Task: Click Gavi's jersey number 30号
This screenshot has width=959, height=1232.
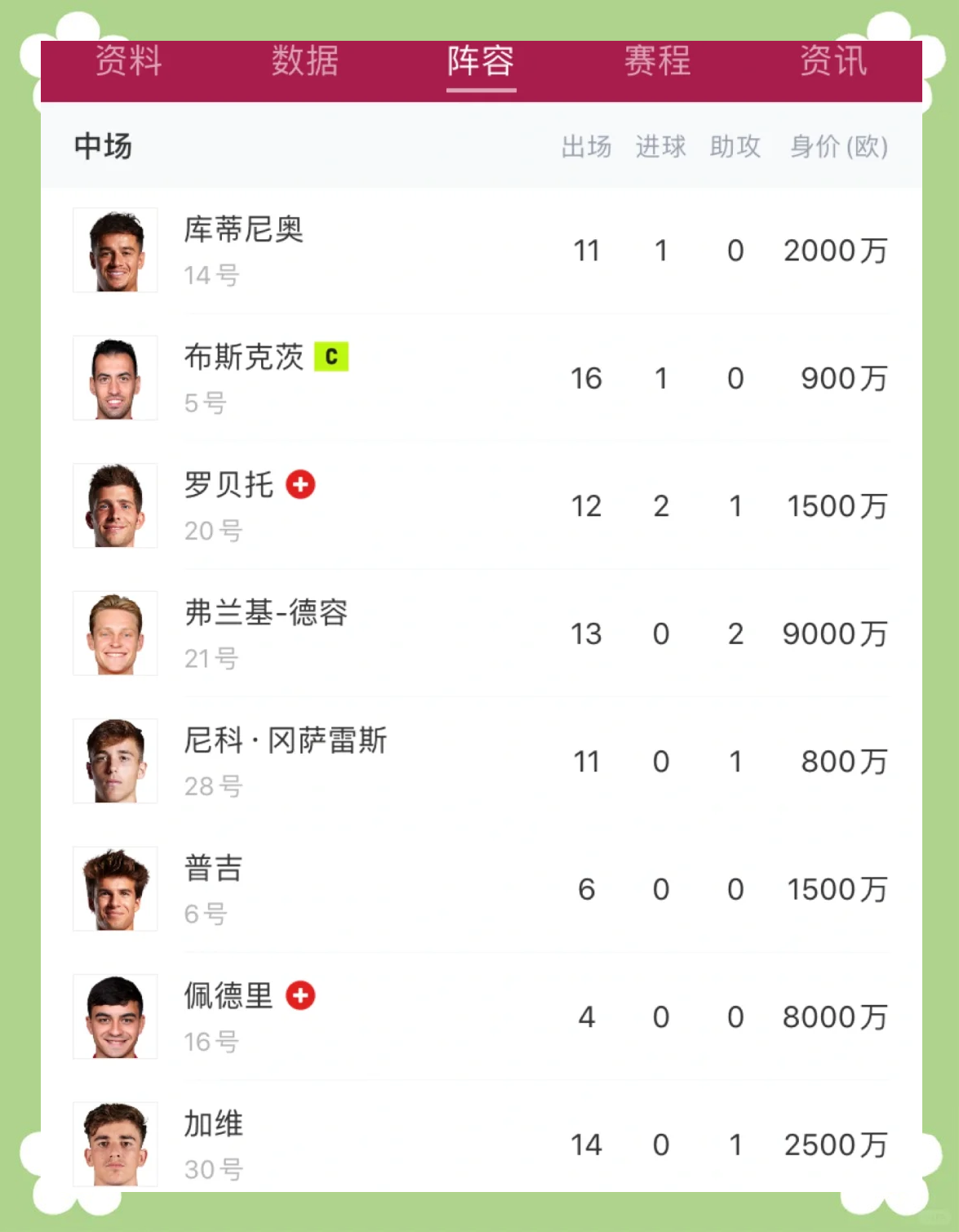Action: [x=212, y=1169]
